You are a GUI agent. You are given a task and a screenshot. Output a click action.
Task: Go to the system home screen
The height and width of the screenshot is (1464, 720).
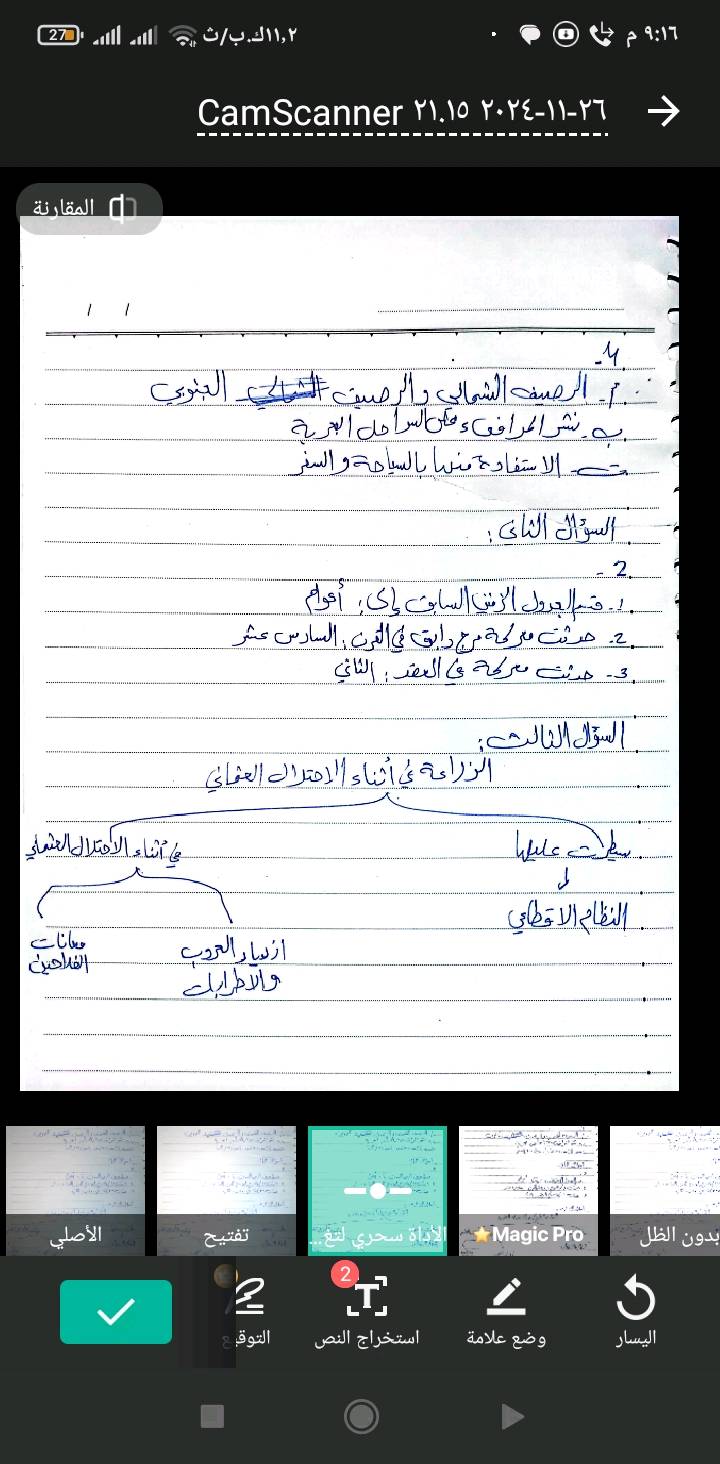pos(361,1416)
